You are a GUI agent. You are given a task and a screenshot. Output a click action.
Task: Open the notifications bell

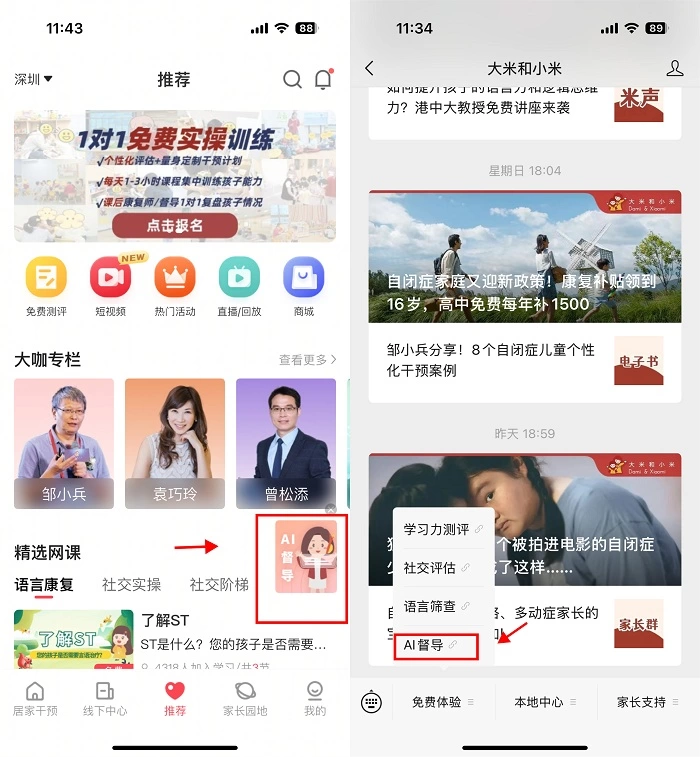(323, 79)
